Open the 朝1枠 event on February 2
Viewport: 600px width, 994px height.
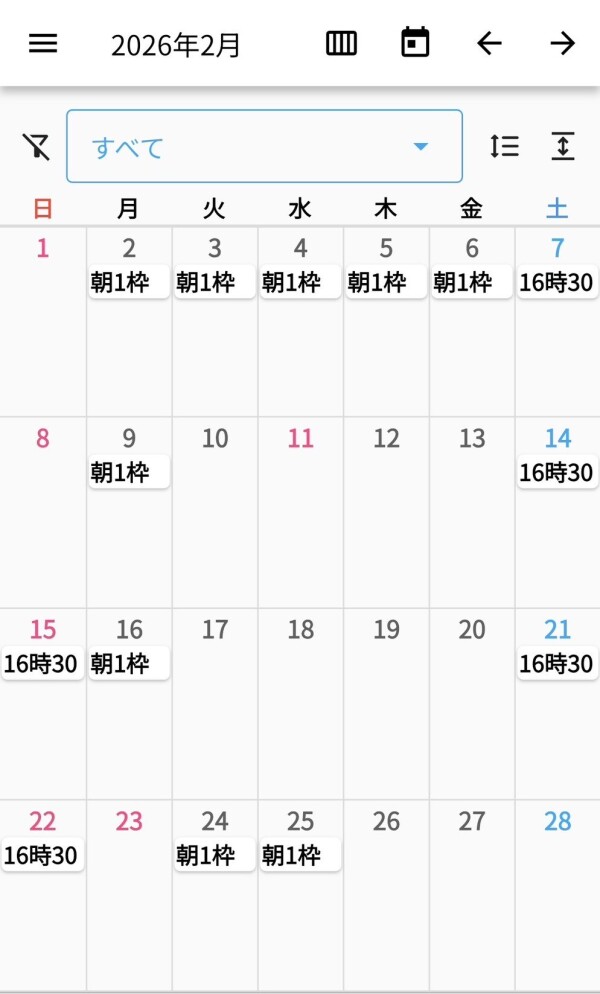[128, 283]
